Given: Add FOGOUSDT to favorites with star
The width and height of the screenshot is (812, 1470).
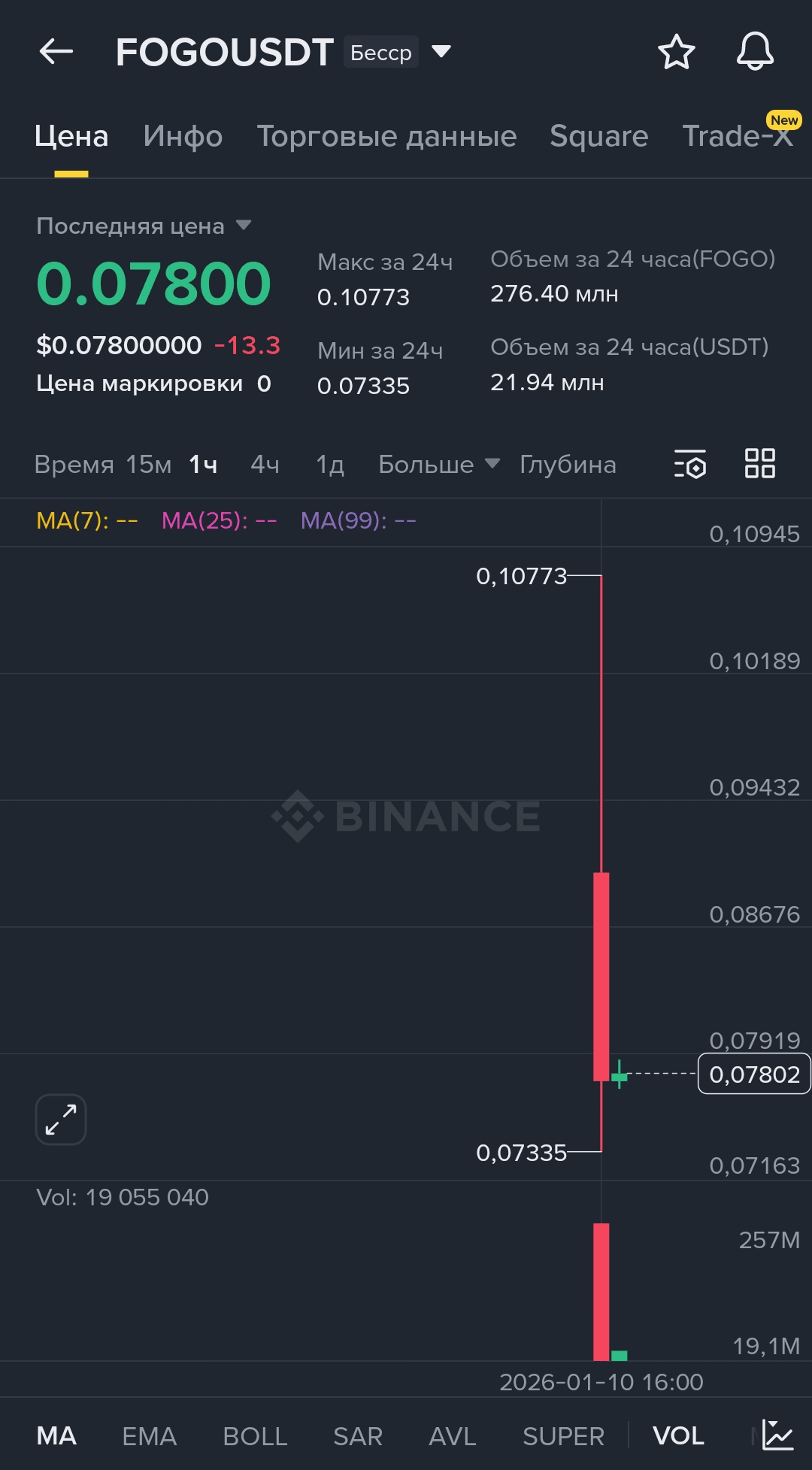Looking at the screenshot, I should pyautogui.click(x=676, y=52).
